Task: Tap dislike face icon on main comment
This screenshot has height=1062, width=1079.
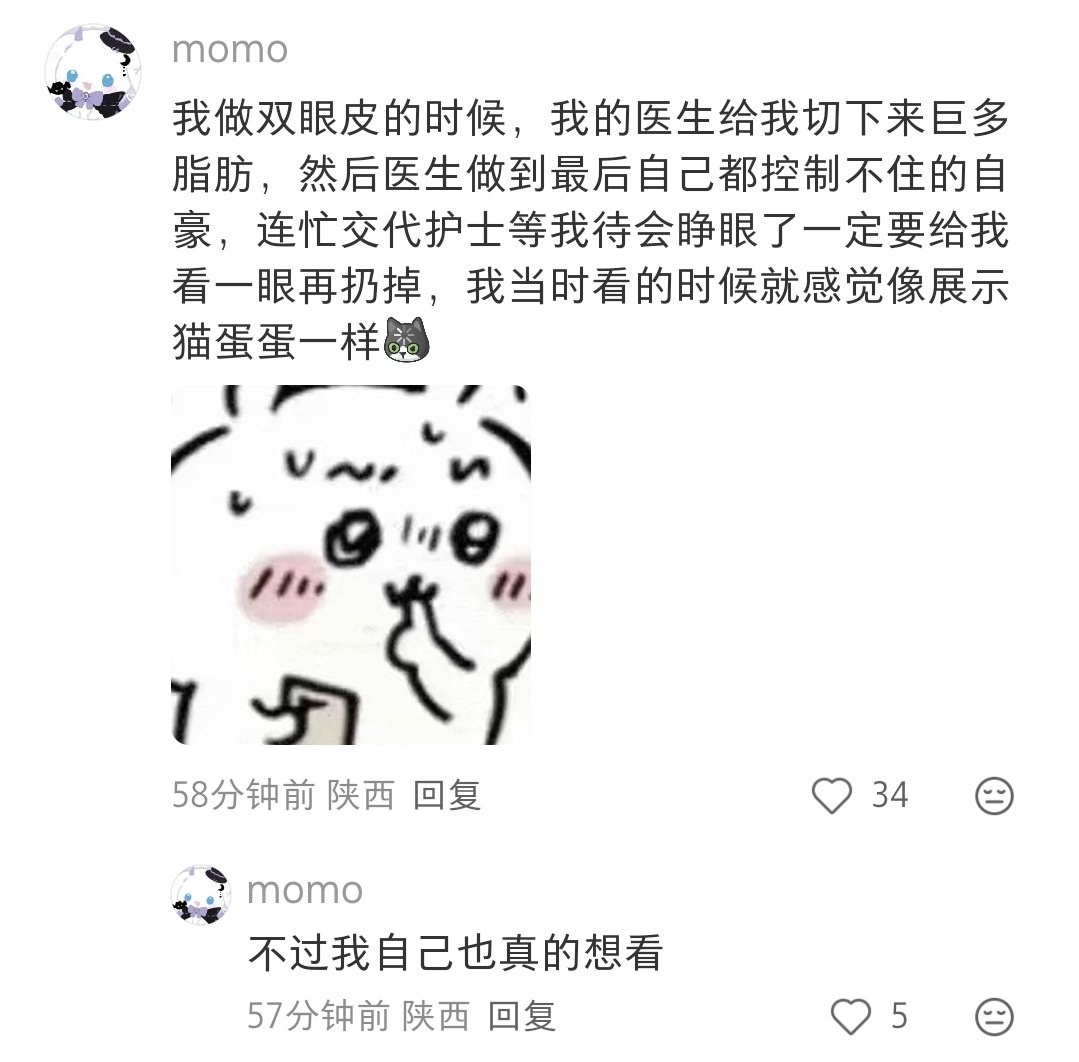Action: coord(994,796)
